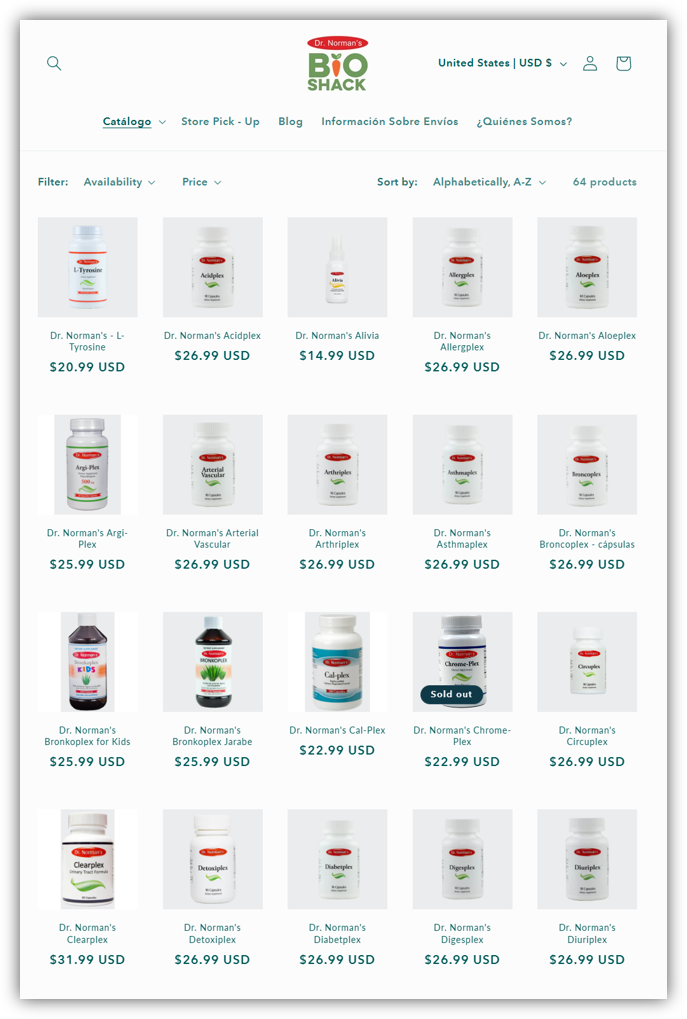Open the Blog link
Screen dimensions: 687x1019
pos(290,122)
